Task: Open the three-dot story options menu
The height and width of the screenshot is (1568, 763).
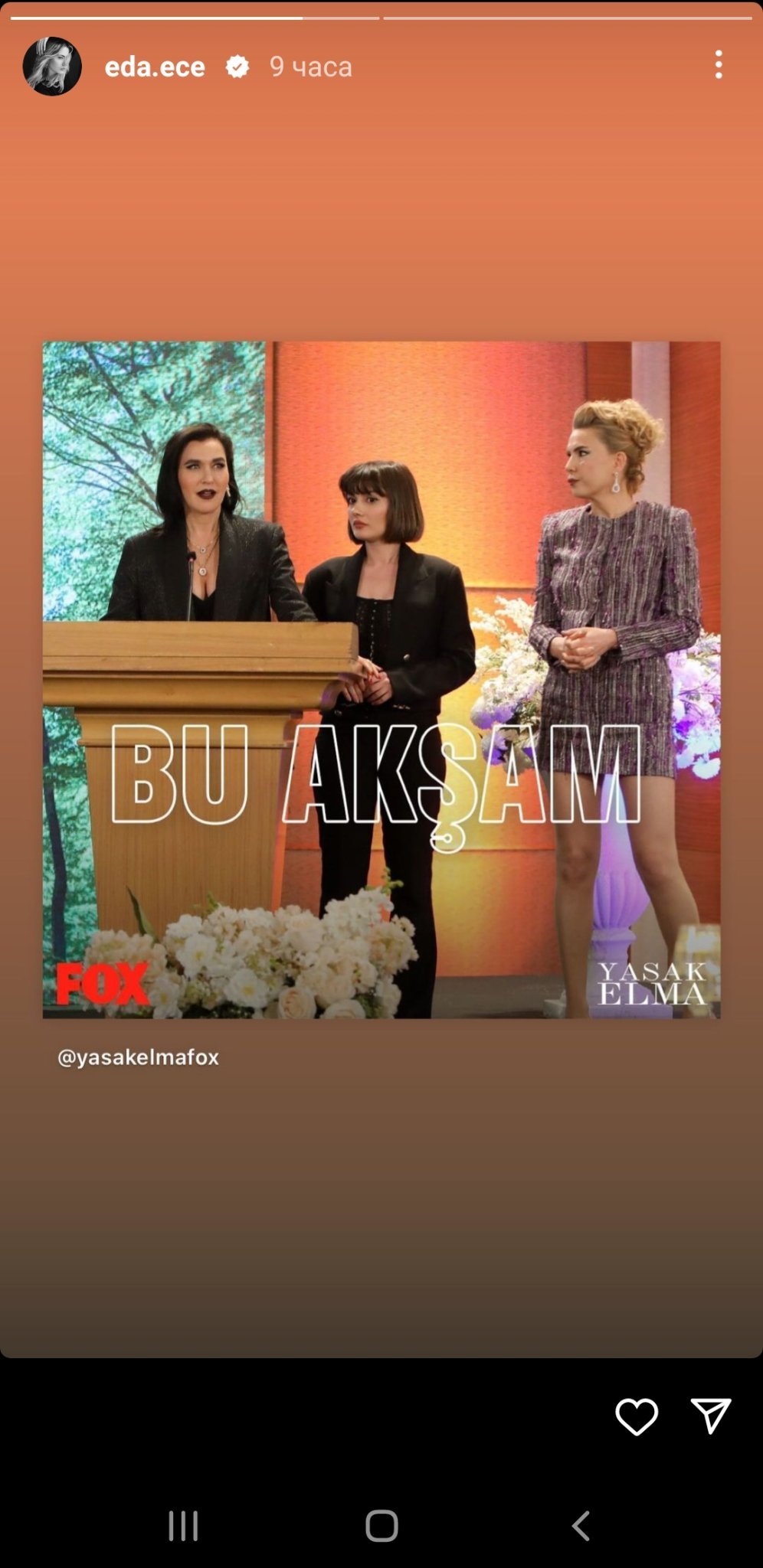Action: coord(718,65)
